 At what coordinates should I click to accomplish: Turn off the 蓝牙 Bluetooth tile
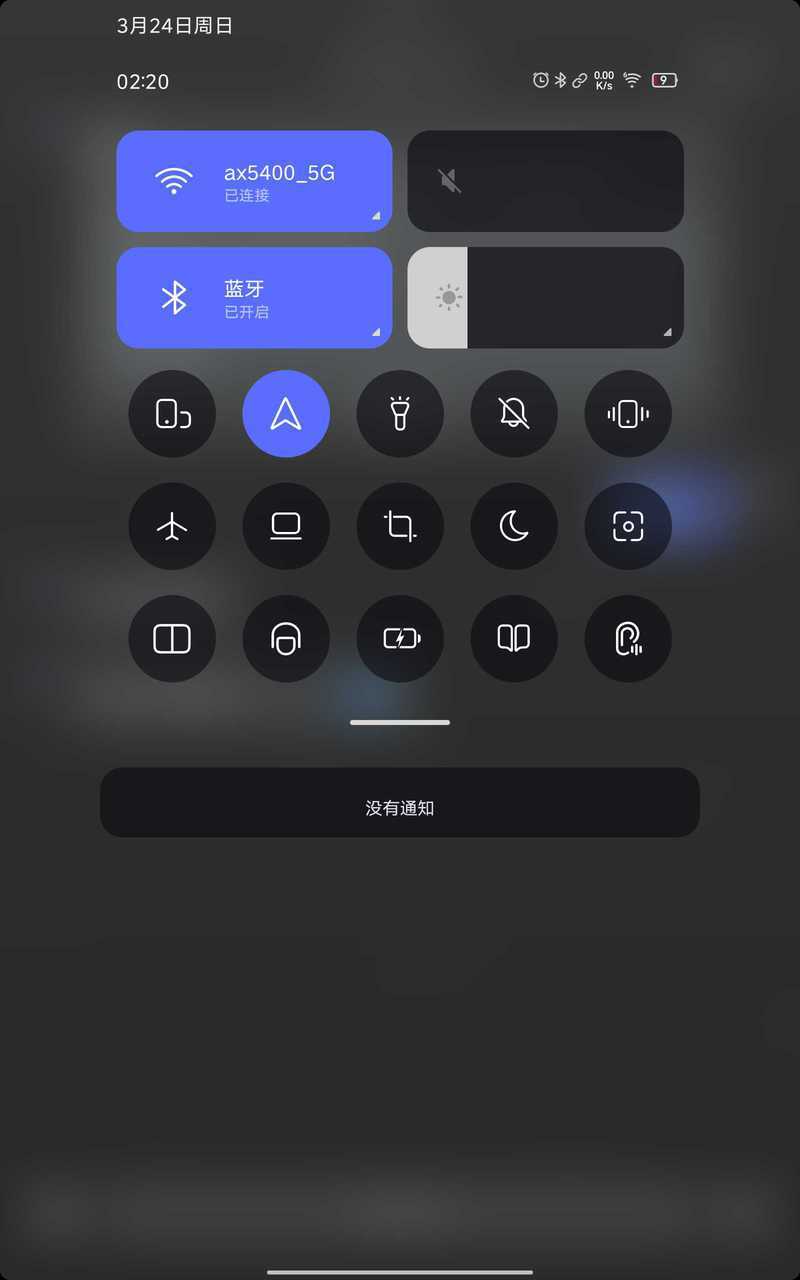[254, 298]
